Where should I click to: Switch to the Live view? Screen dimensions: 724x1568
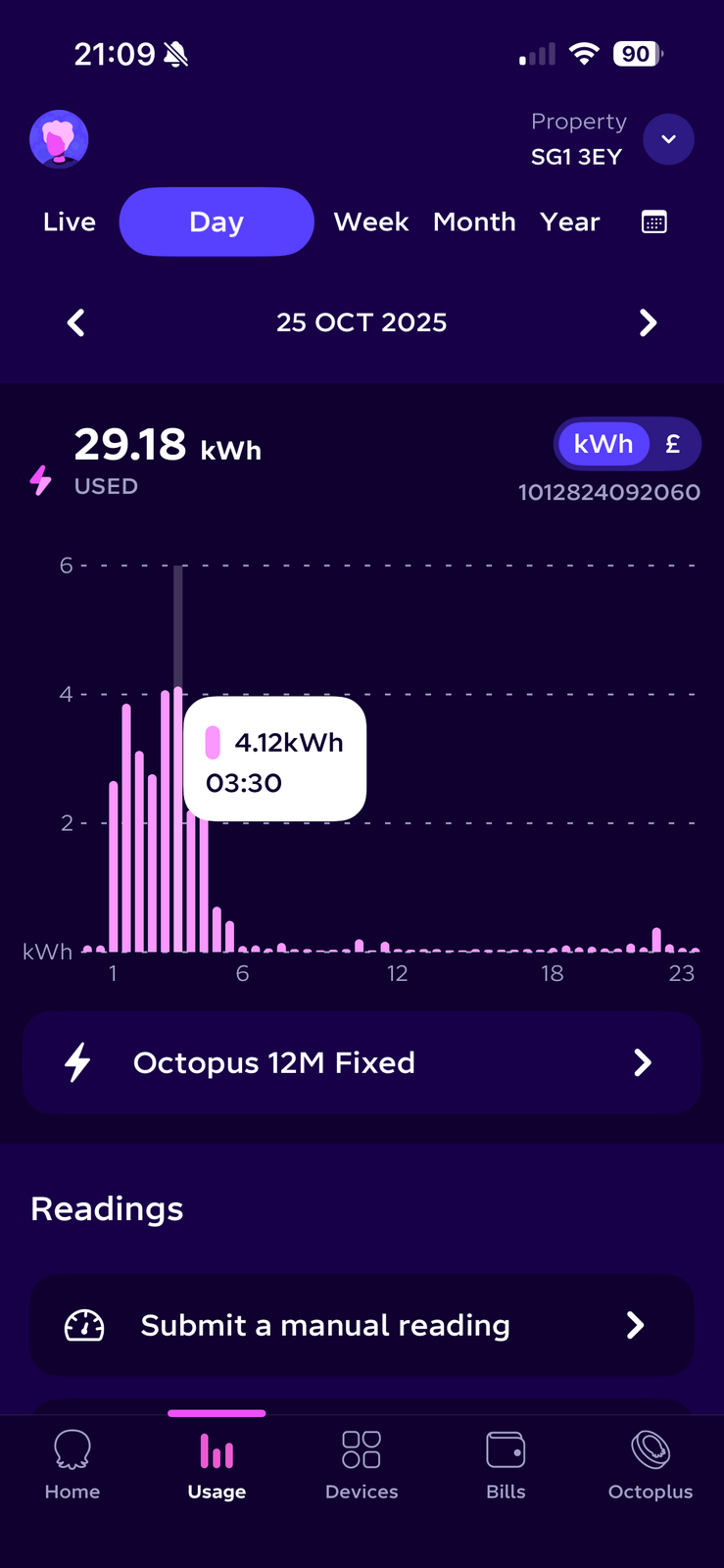[70, 222]
